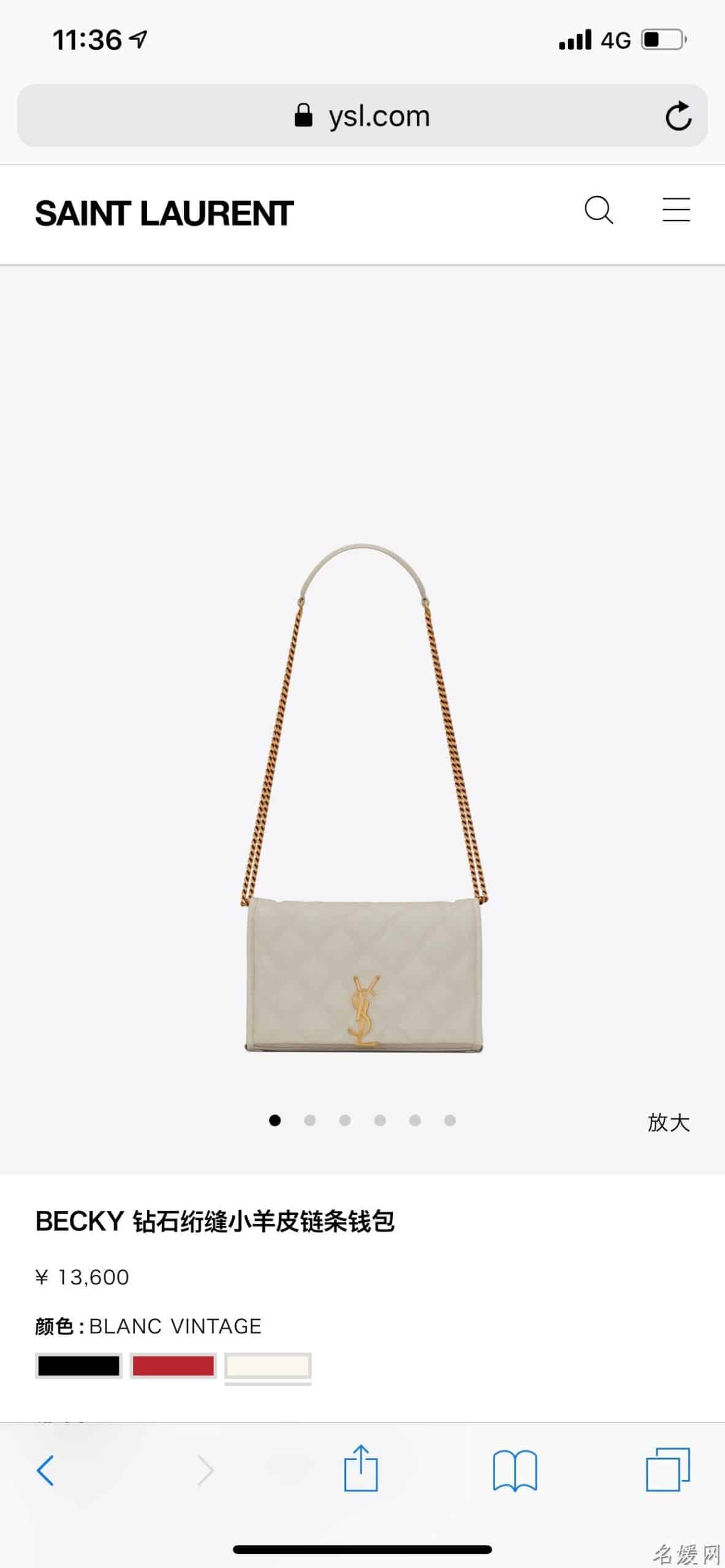Image resolution: width=725 pixels, height=1568 pixels.
Task: Select the red color swatch
Action: click(173, 1365)
